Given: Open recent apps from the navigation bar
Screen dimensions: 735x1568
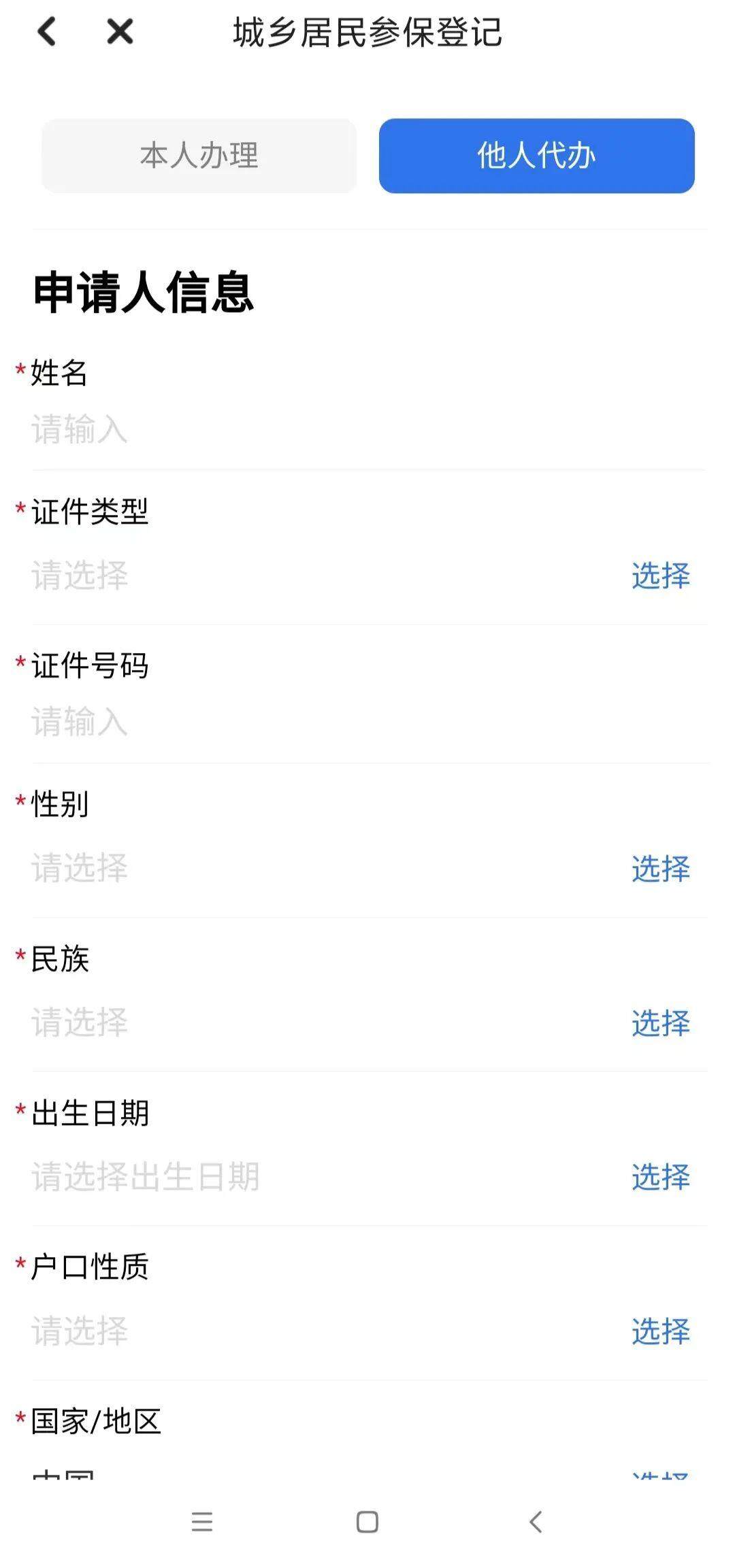Looking at the screenshot, I should (x=202, y=1522).
